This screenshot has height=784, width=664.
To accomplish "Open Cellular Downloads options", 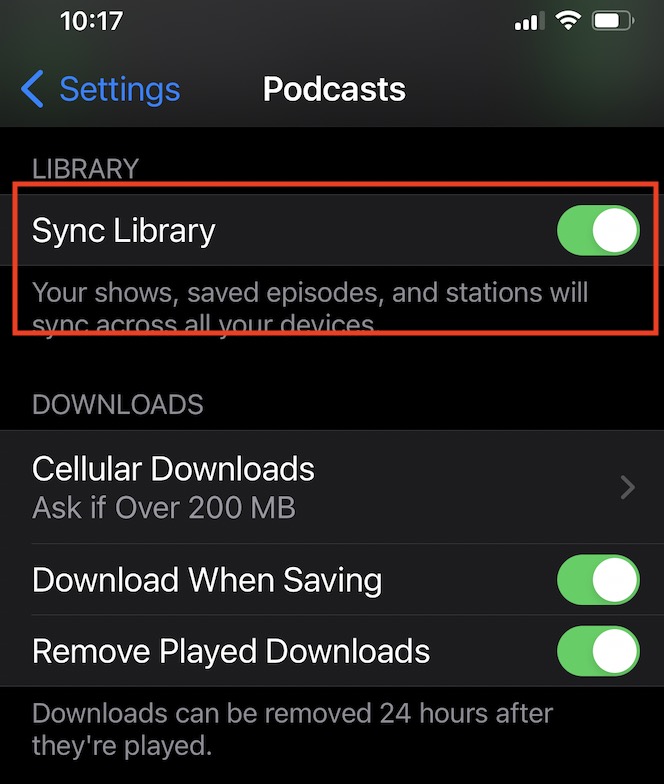I will [x=332, y=487].
